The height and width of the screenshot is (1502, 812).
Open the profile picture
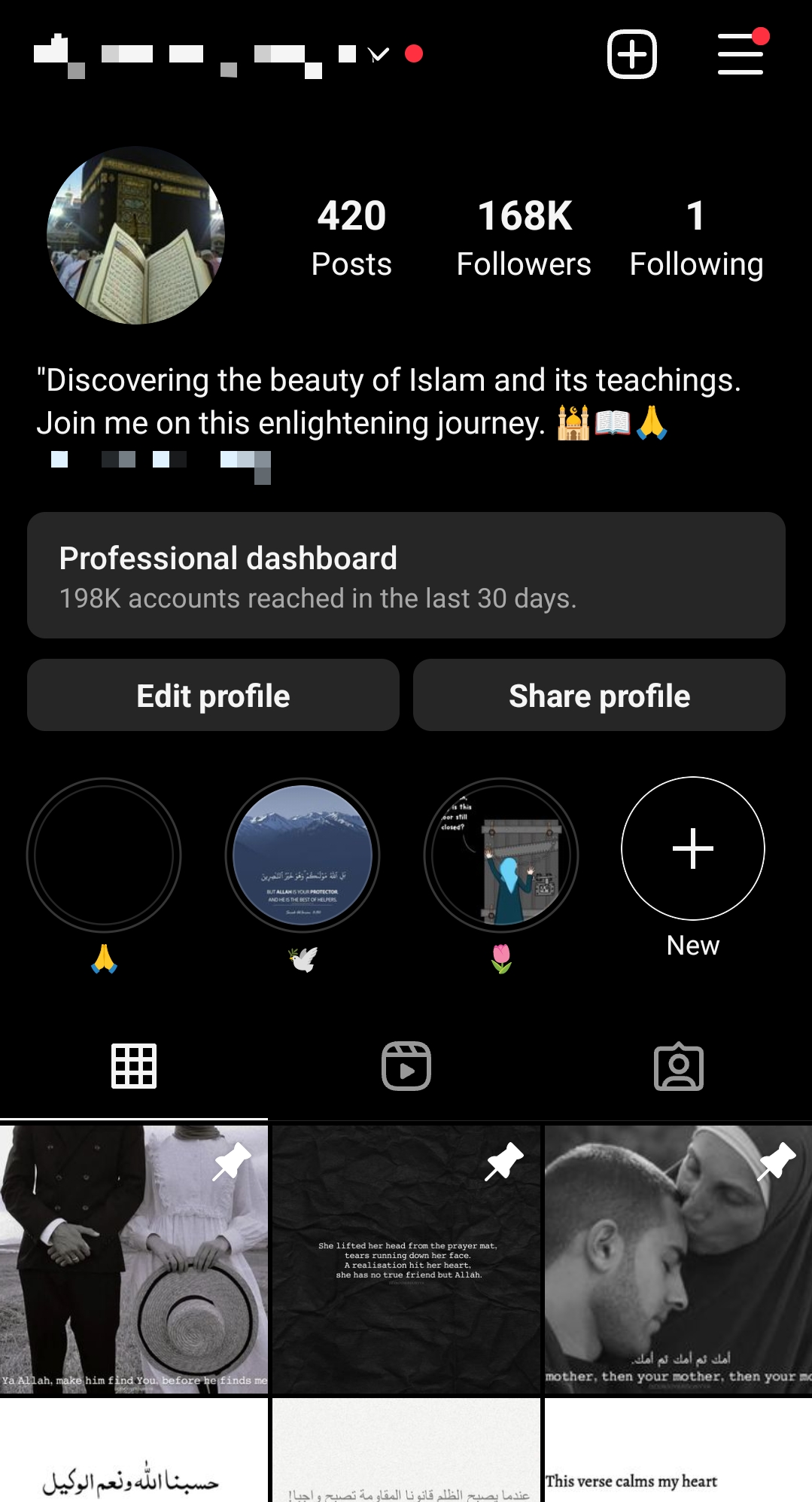[x=135, y=235]
